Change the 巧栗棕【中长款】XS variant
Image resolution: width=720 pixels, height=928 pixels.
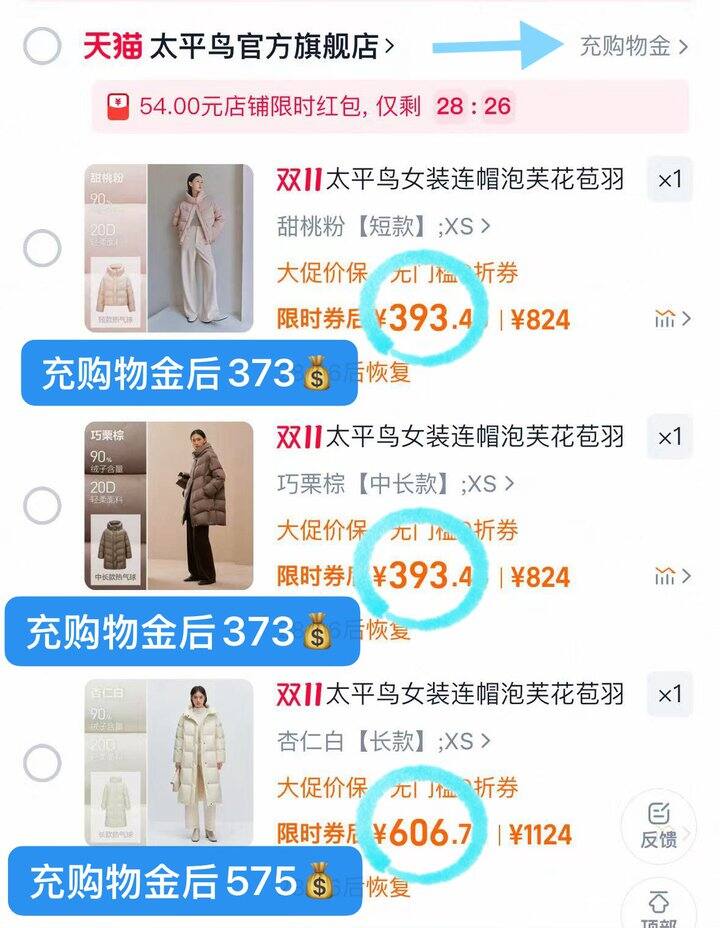[x=395, y=484]
